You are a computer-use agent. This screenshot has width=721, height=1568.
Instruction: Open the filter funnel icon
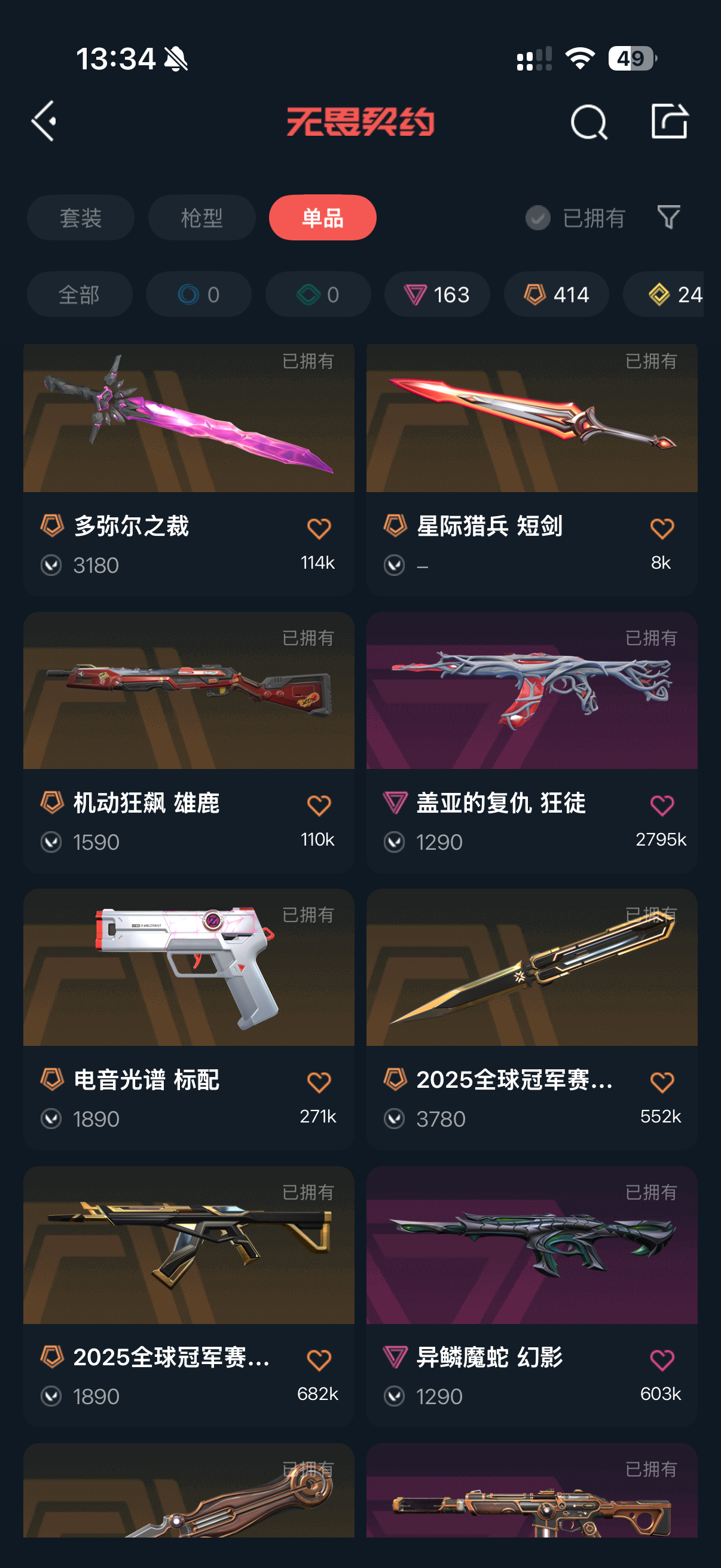(668, 217)
